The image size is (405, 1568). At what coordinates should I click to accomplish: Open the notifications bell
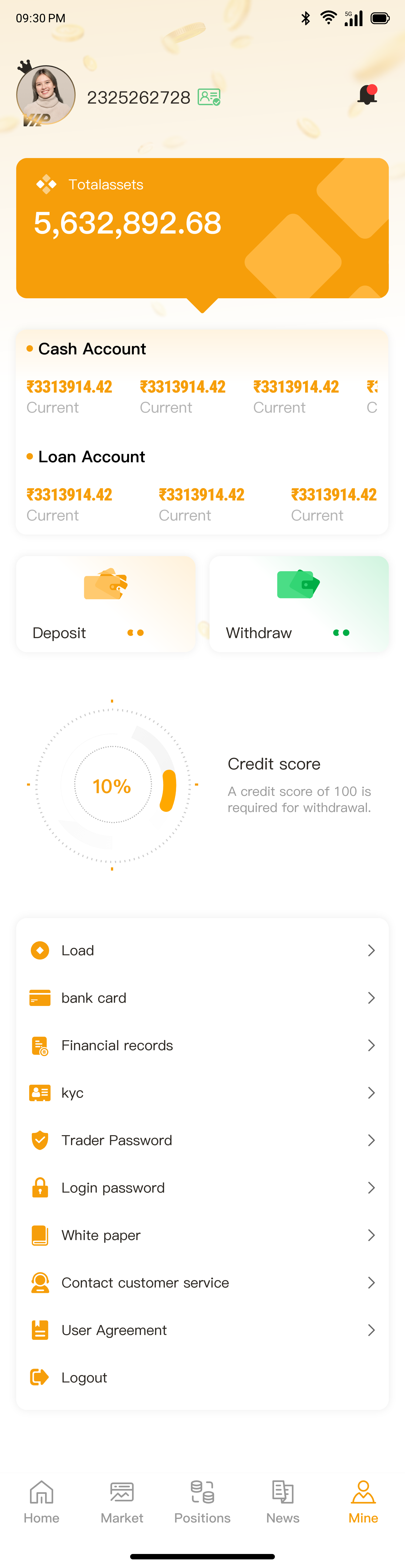(x=368, y=95)
